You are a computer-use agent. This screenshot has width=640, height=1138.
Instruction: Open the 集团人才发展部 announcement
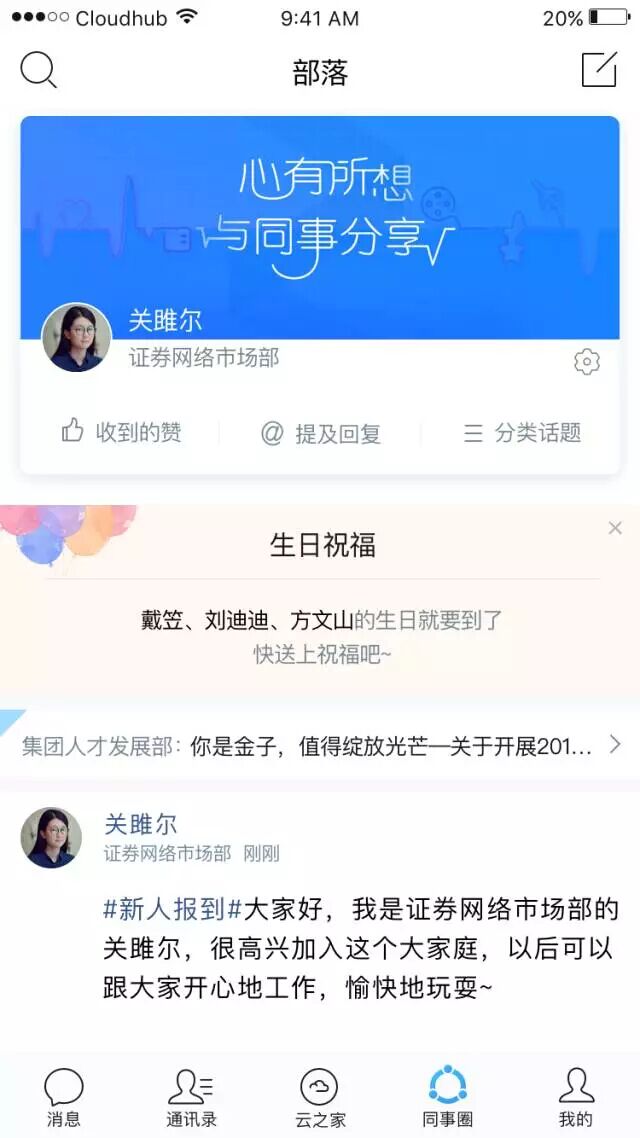coord(320,746)
